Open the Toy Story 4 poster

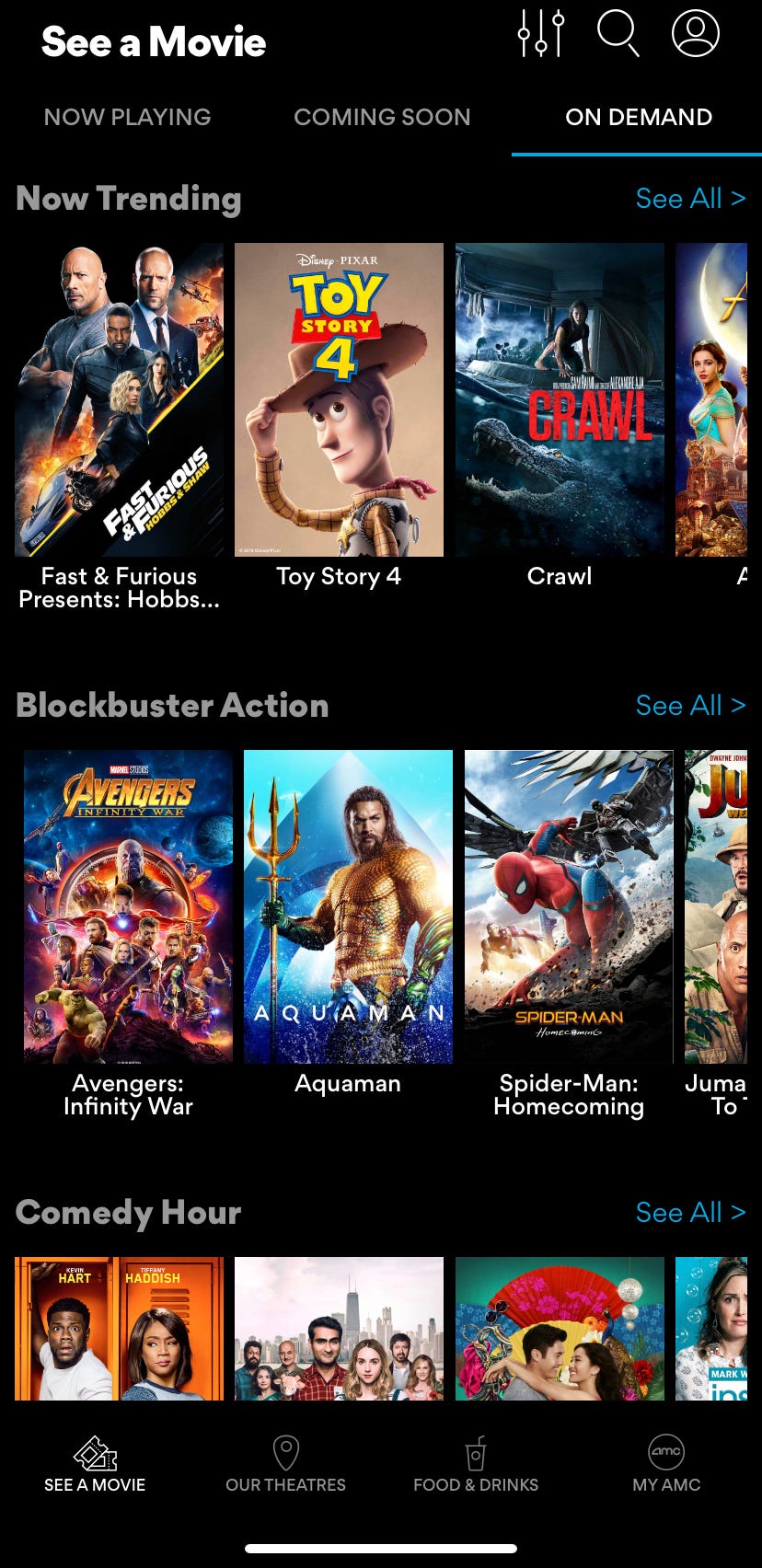[x=338, y=399]
